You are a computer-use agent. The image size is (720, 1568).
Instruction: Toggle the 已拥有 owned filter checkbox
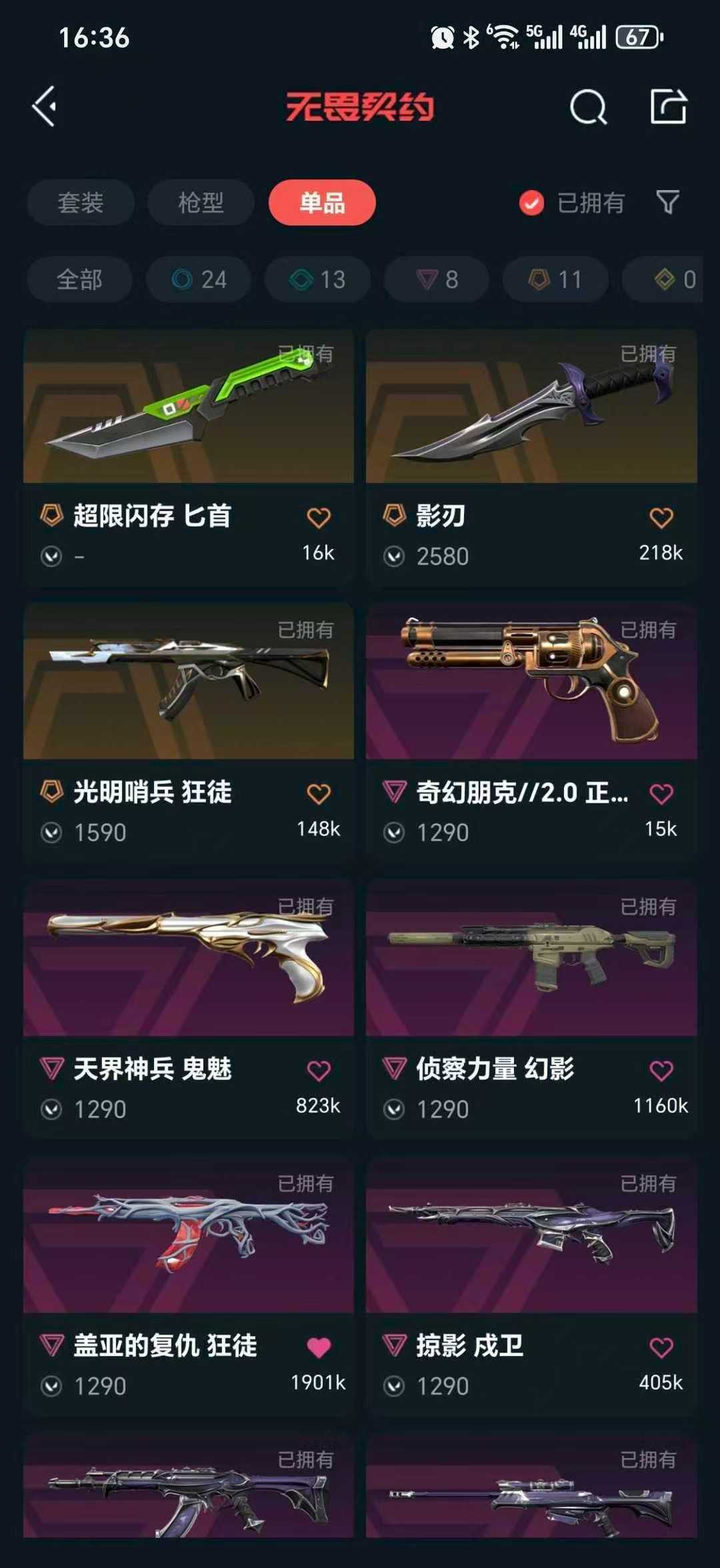(530, 203)
